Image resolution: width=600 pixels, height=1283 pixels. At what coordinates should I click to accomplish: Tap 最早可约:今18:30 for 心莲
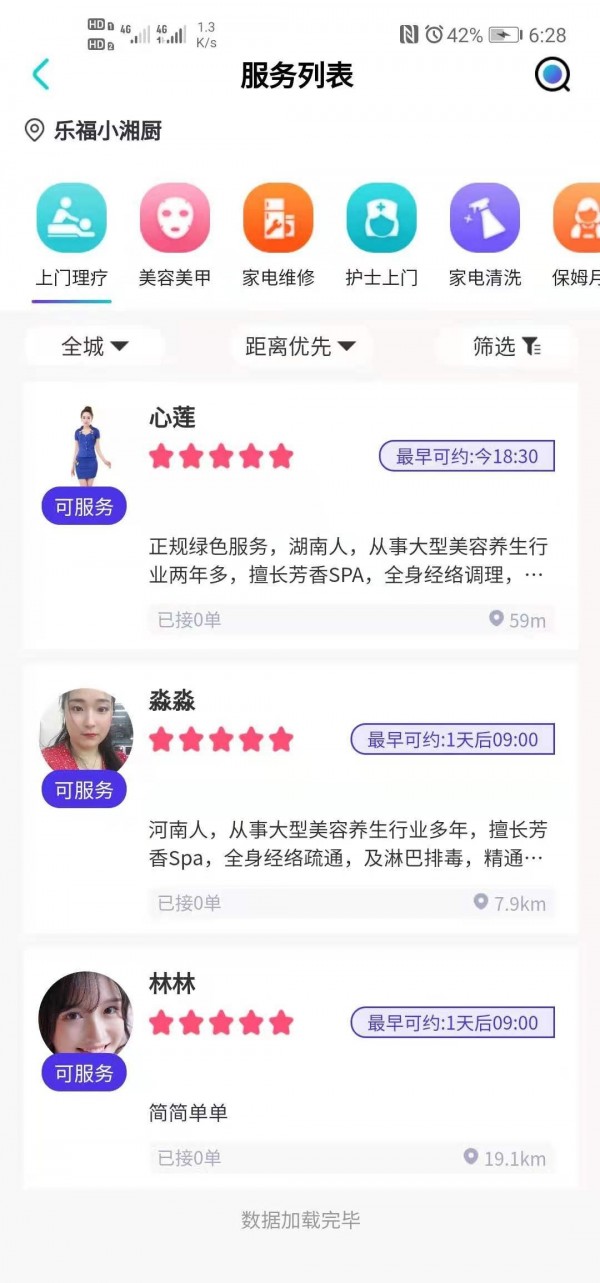[467, 457]
